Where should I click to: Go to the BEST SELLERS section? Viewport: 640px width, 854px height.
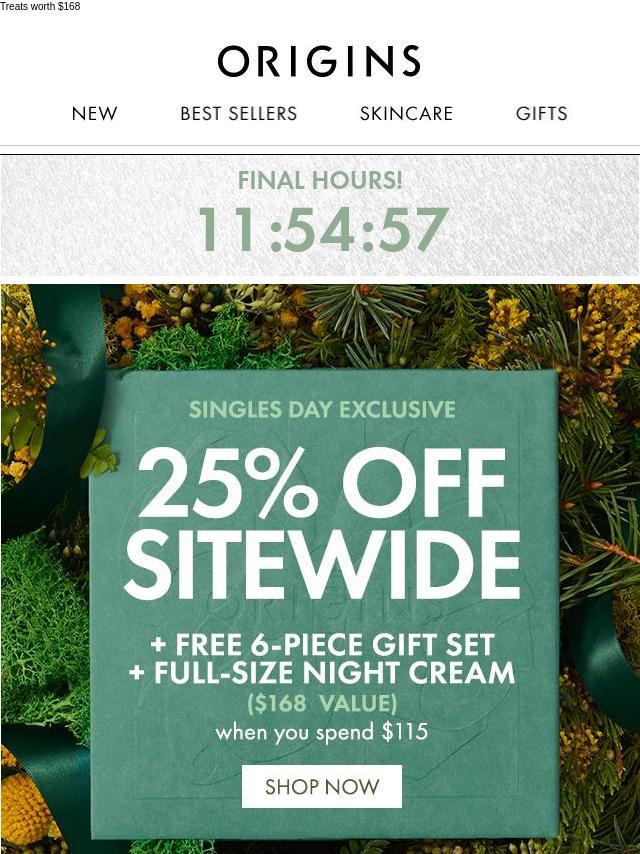[x=238, y=114]
